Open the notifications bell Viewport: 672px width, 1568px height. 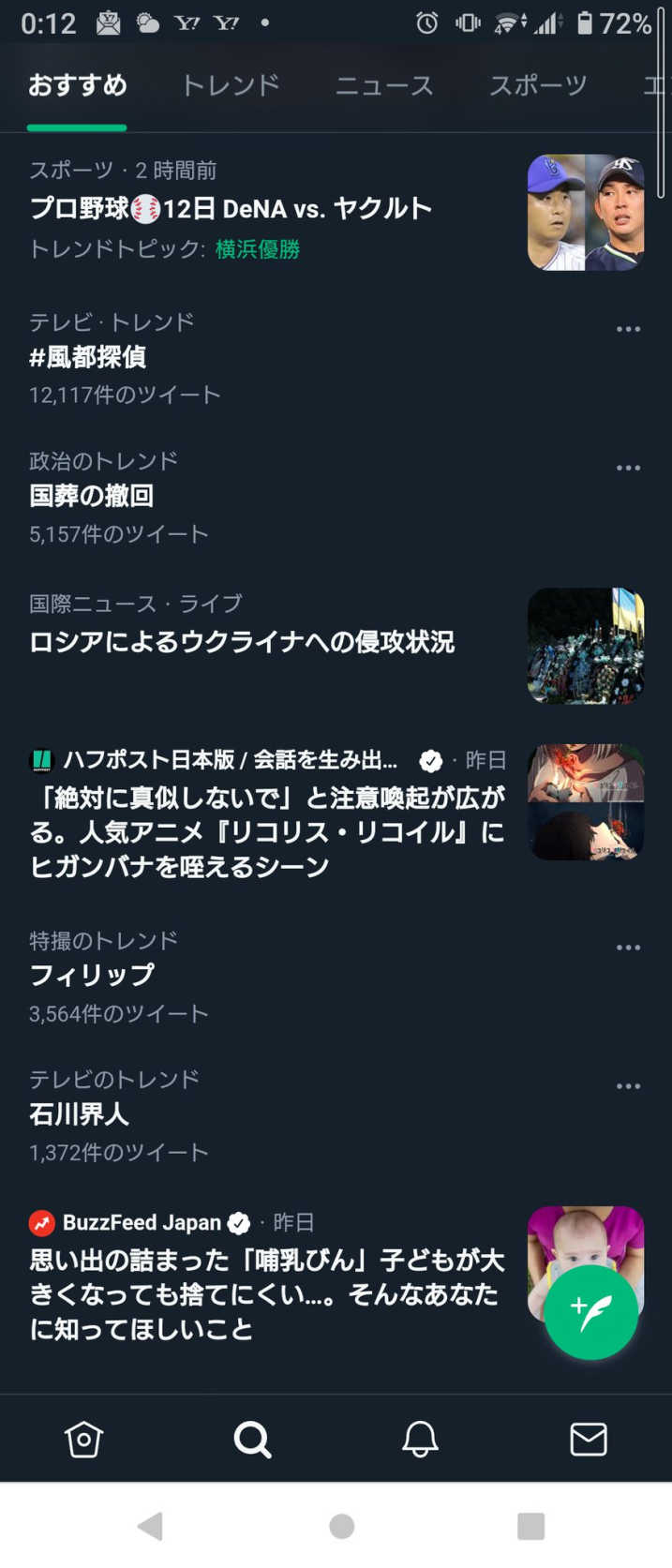click(420, 1439)
